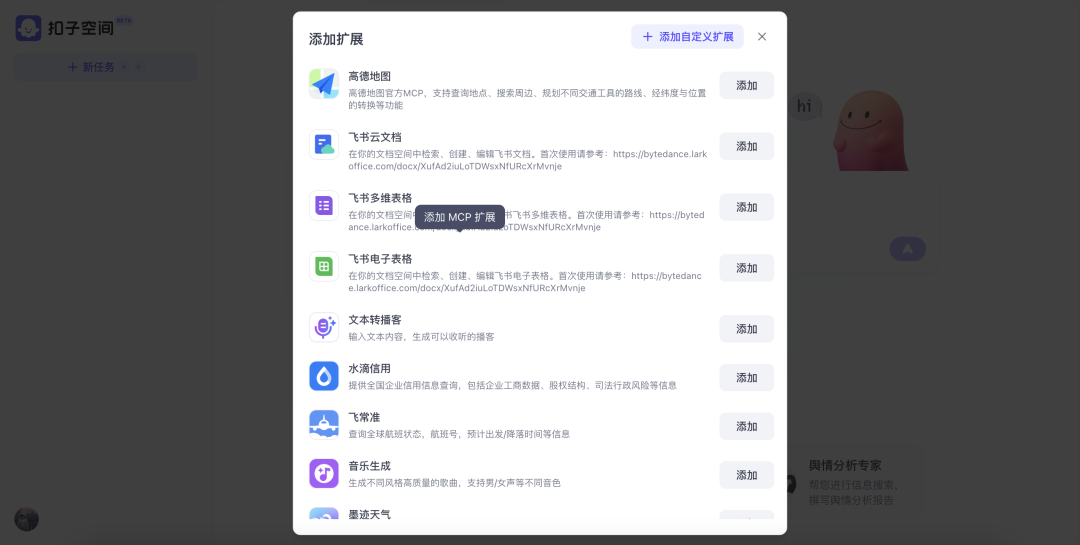Add the 飞书电子表格 extension
This screenshot has width=1080, height=545.
pos(746,268)
